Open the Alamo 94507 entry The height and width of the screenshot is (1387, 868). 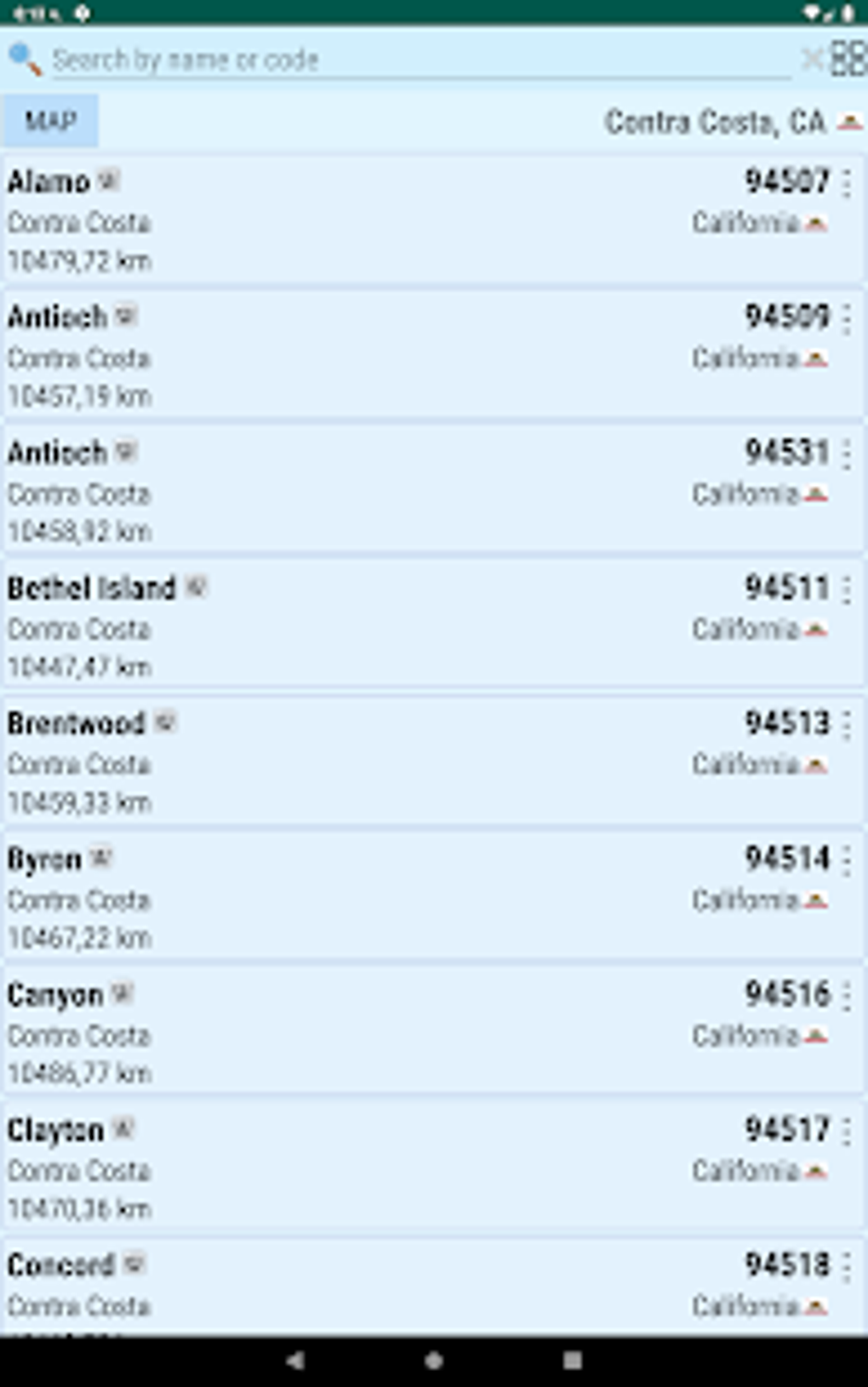tap(434, 220)
